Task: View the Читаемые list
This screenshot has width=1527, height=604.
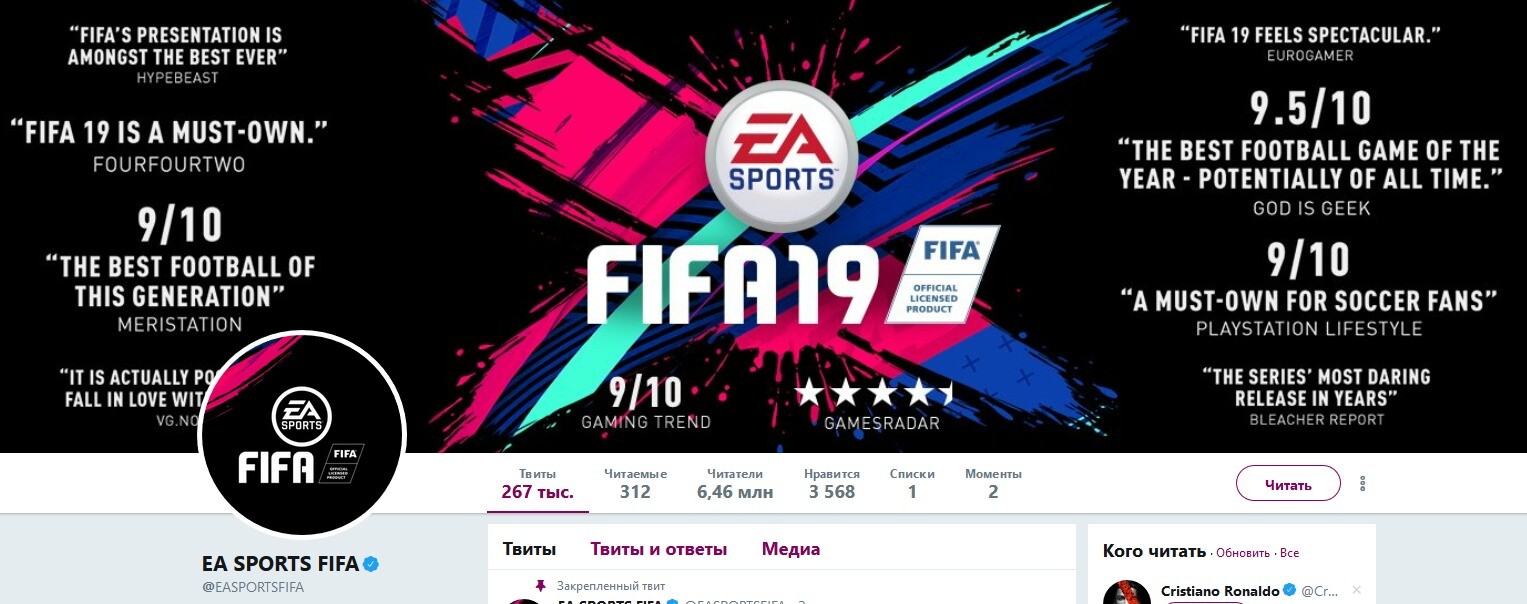Action: (635, 483)
